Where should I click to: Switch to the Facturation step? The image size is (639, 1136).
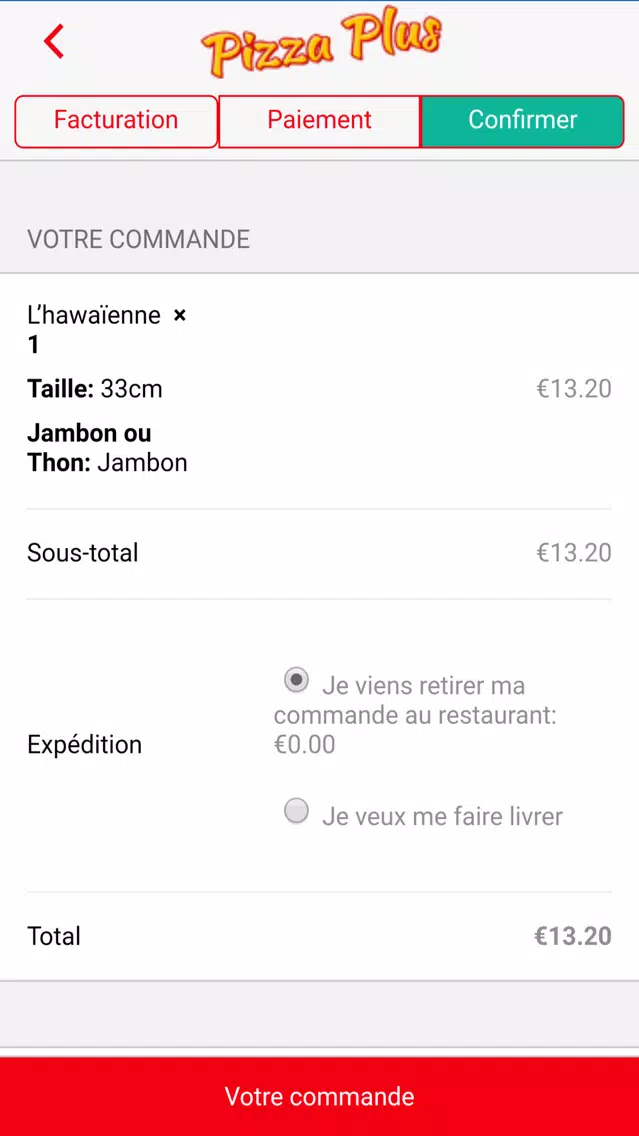(116, 121)
